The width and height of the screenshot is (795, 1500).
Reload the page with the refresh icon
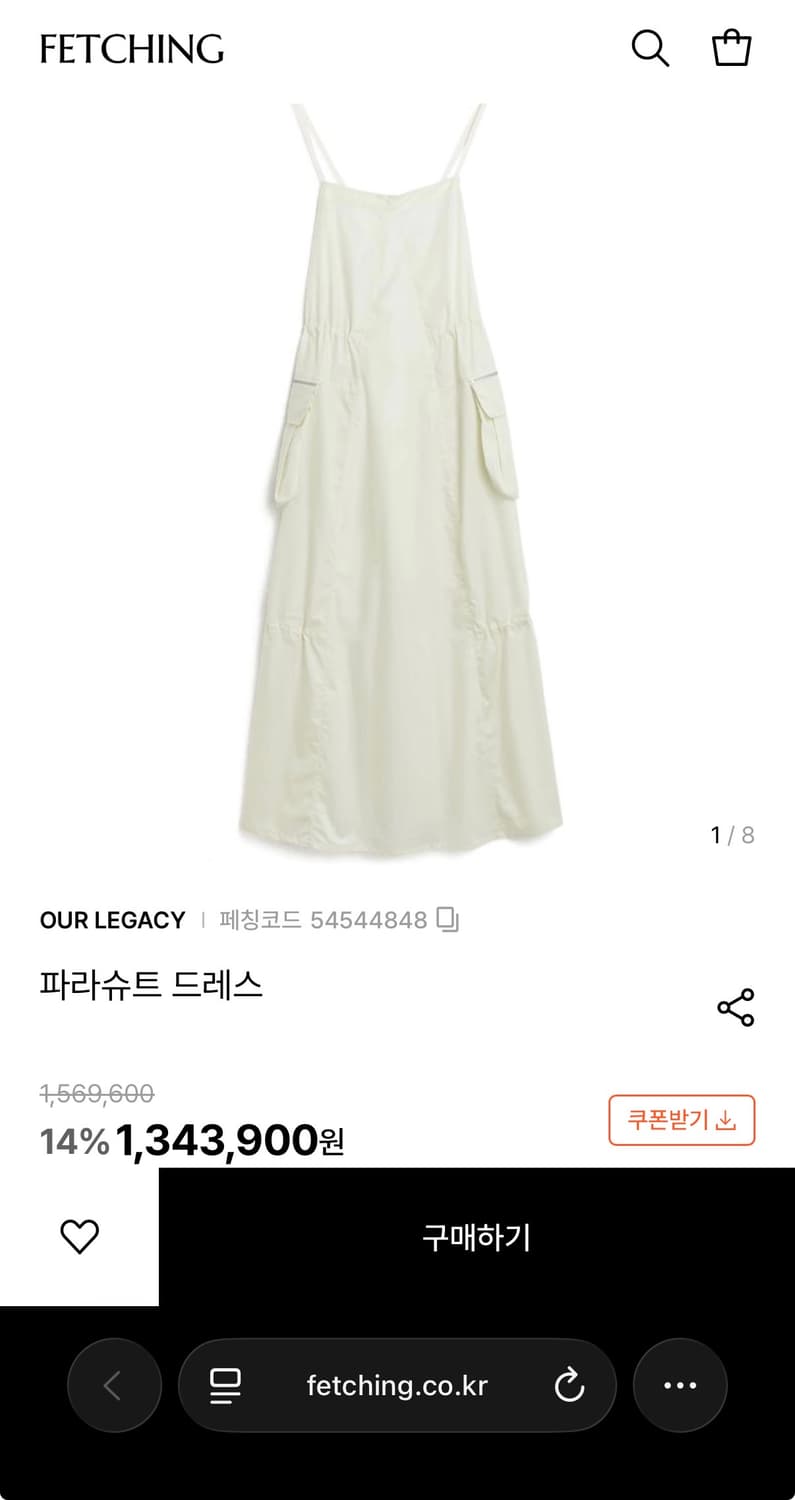[x=570, y=1385]
